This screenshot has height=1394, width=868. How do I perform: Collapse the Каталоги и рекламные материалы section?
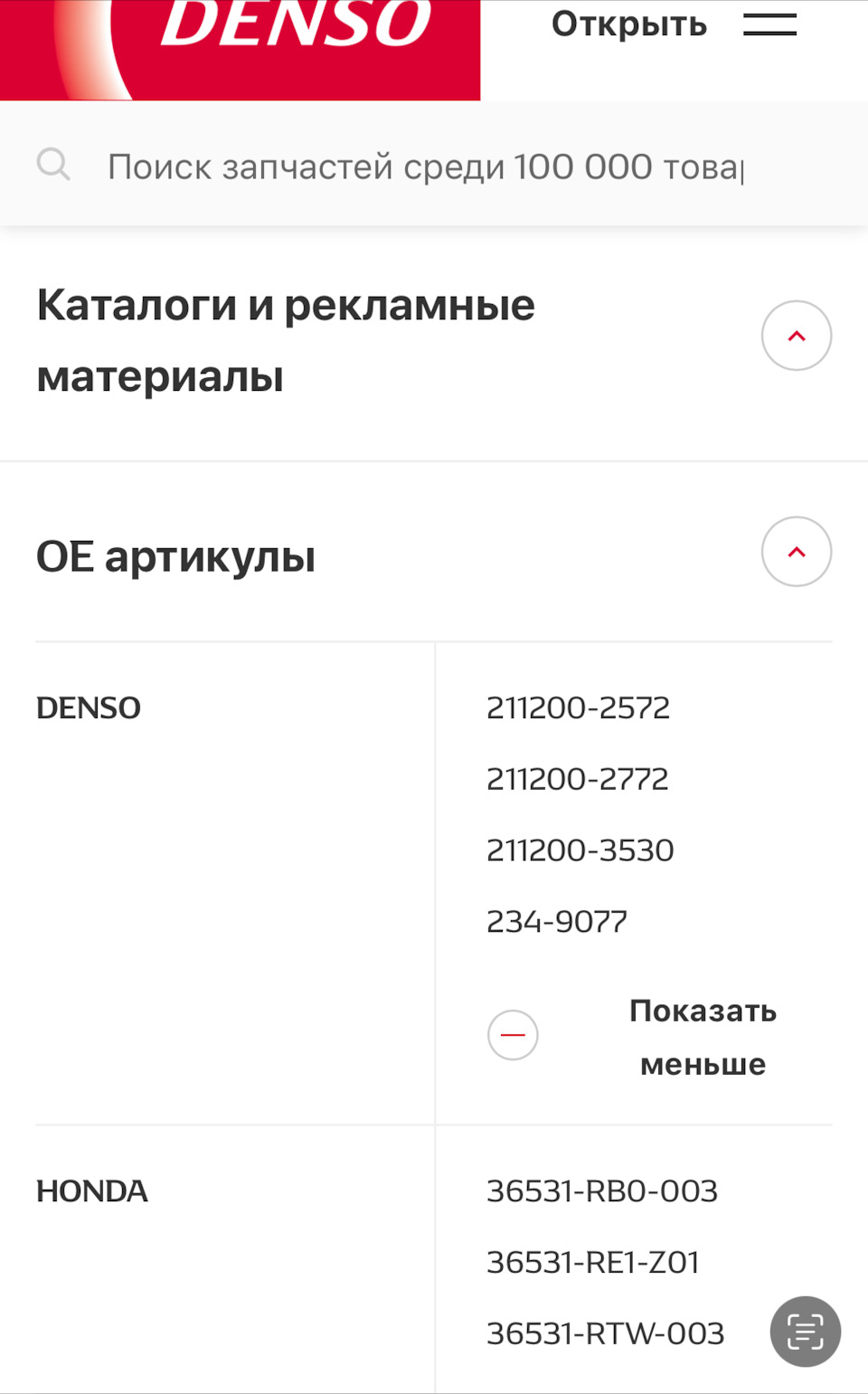(796, 335)
